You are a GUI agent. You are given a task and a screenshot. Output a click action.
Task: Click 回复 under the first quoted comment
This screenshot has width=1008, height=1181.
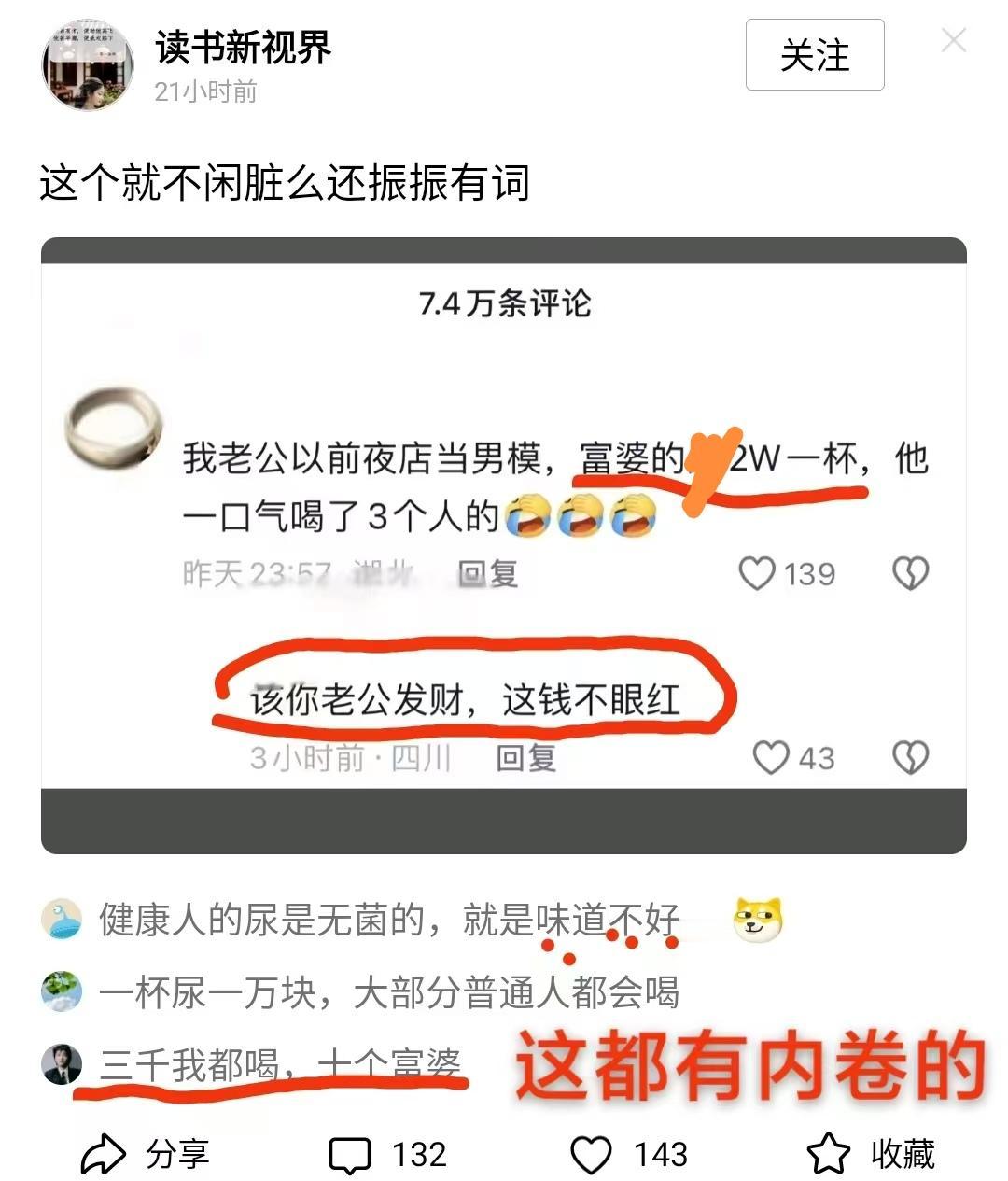[486, 574]
